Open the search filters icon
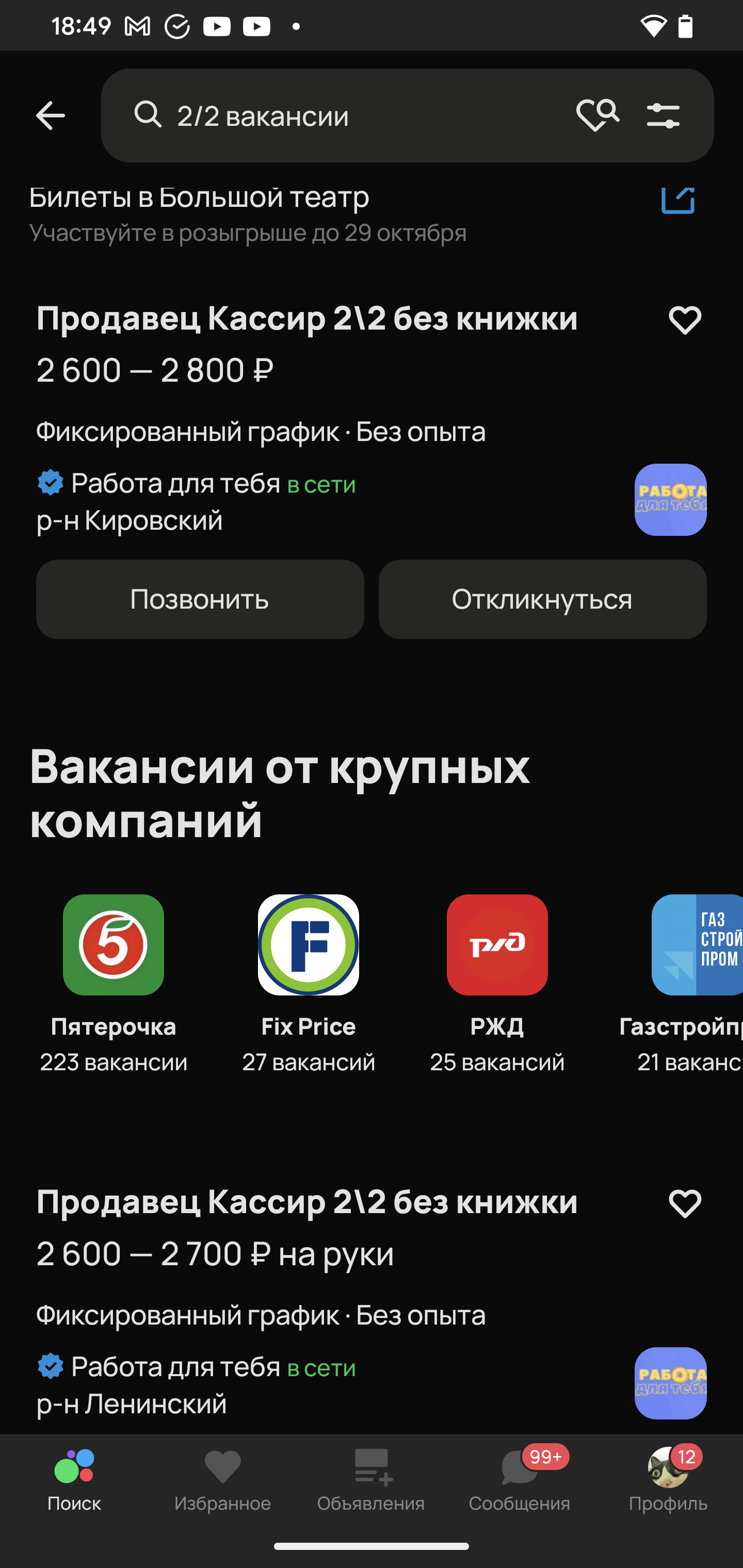This screenshot has width=743, height=1568. tap(663, 115)
